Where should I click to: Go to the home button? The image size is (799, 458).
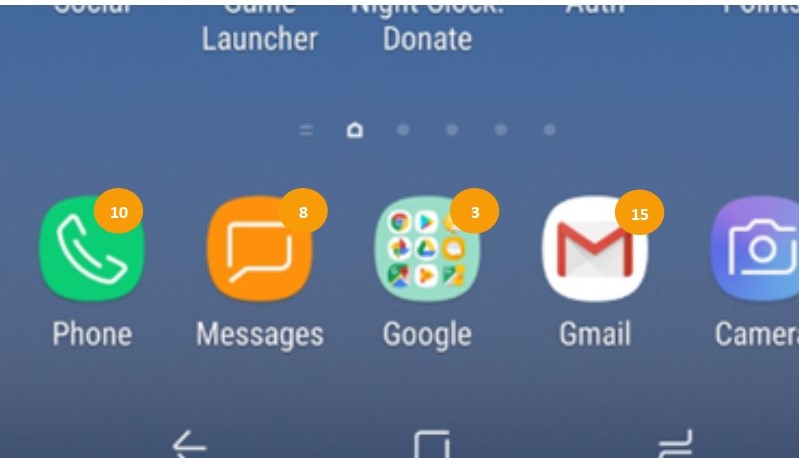click(x=432, y=444)
